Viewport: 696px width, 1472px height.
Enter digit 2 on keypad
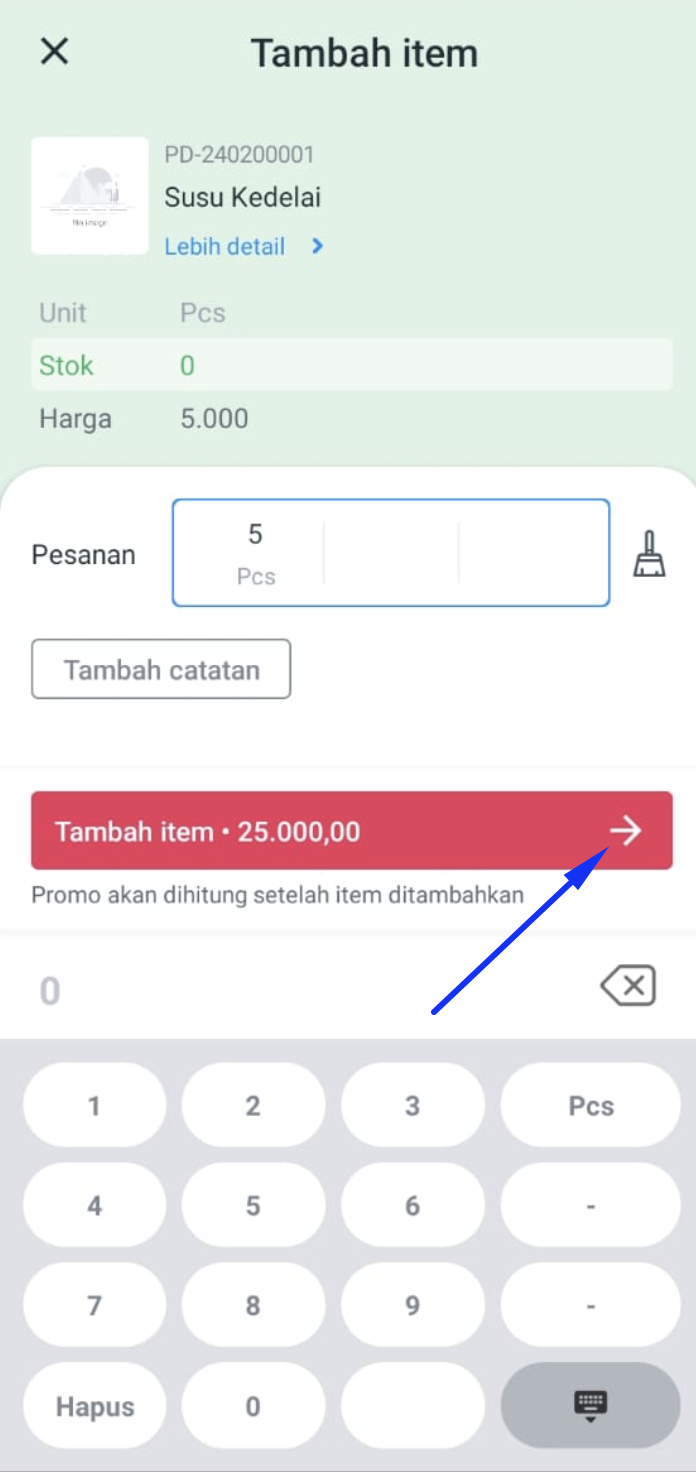(x=253, y=1105)
